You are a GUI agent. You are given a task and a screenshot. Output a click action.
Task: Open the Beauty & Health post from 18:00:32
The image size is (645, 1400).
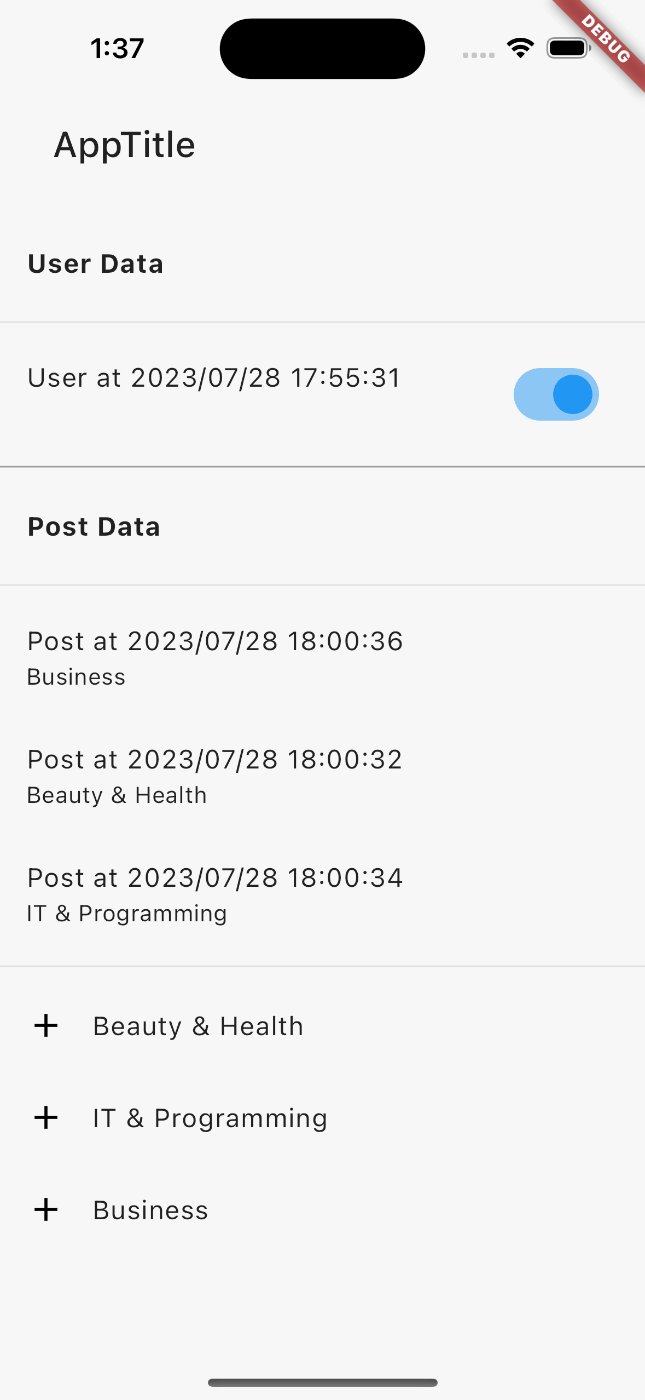322,776
